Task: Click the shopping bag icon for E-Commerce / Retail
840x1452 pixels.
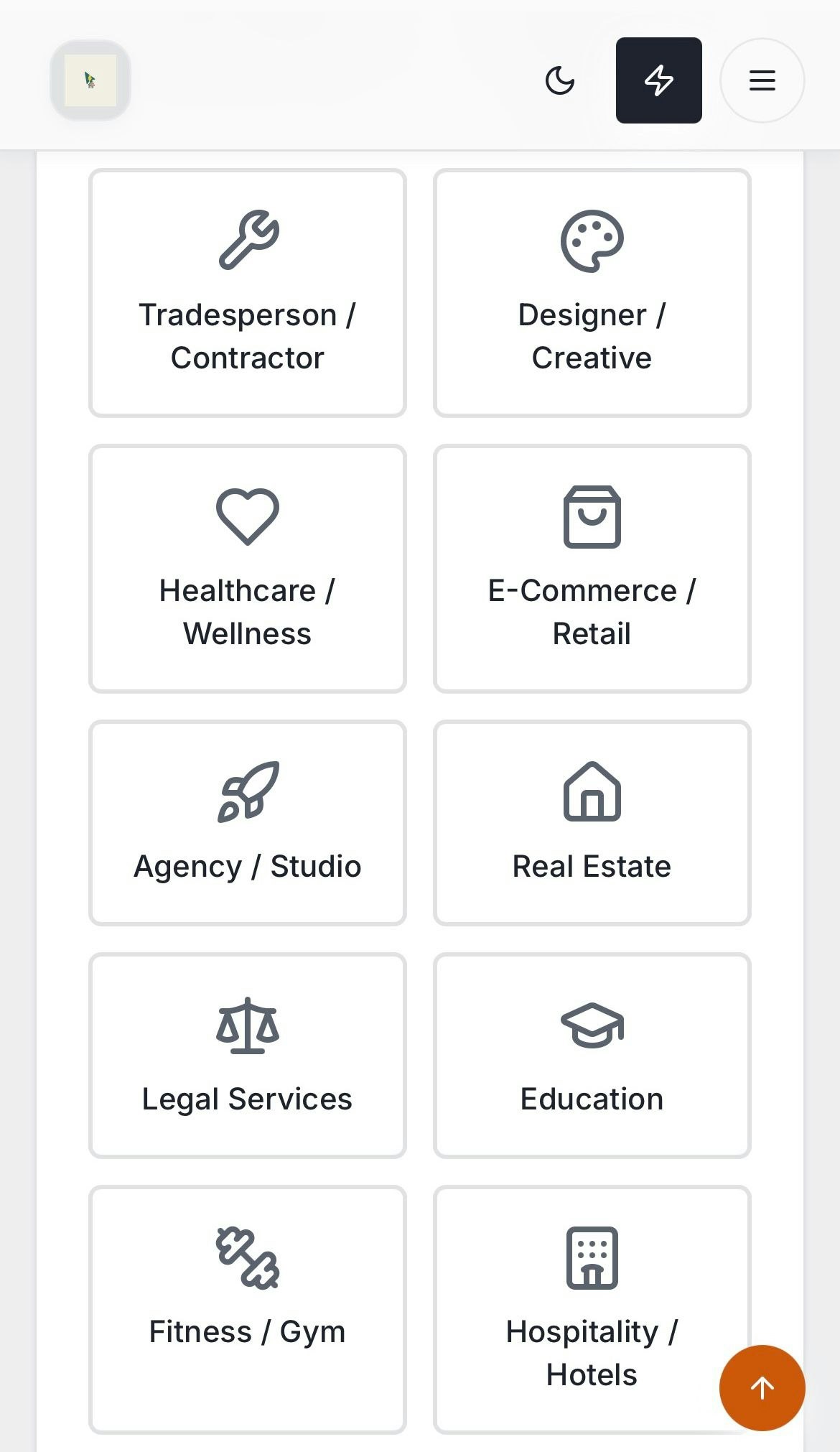Action: 591,516
